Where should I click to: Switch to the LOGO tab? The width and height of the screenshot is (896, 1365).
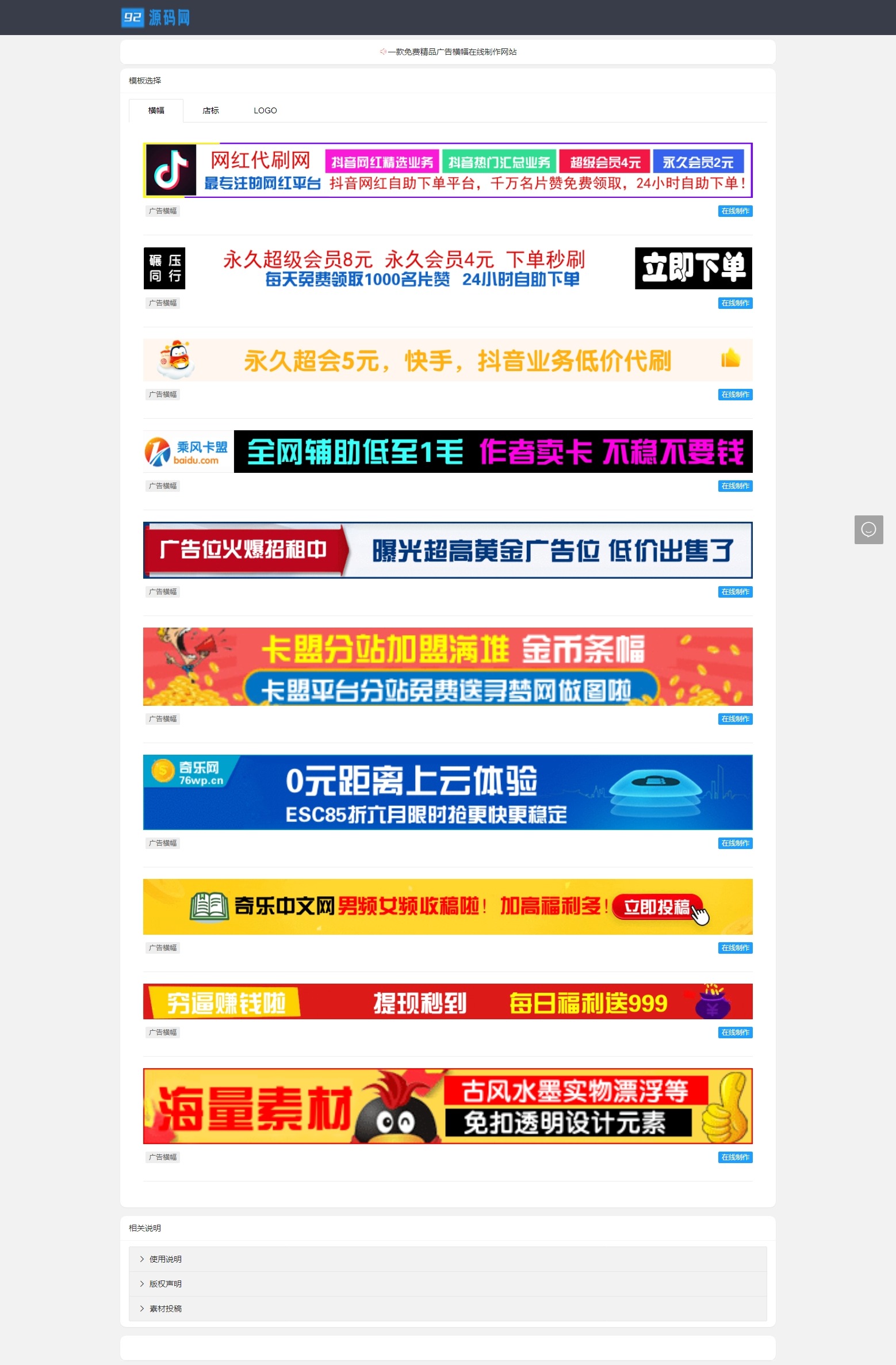[265, 110]
